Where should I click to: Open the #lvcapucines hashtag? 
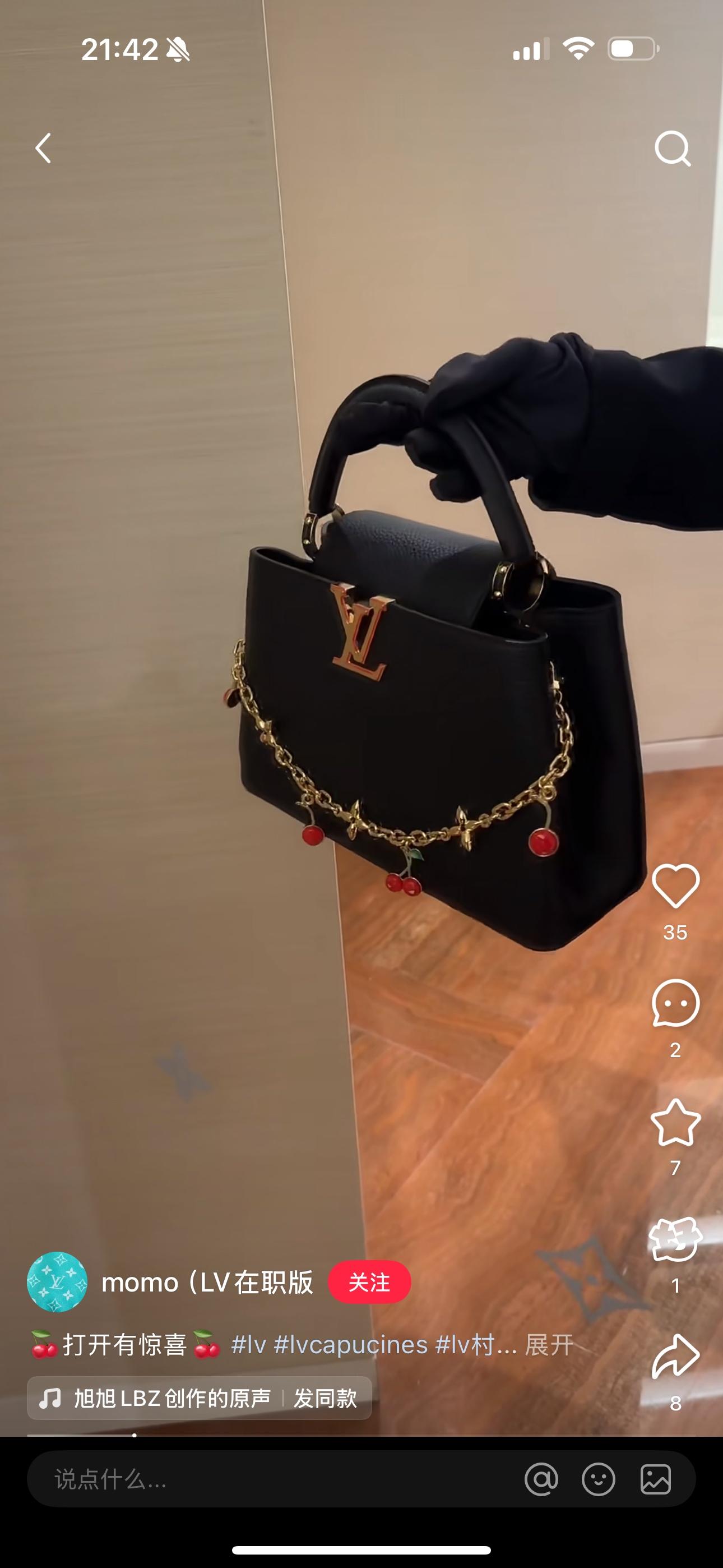tap(350, 1345)
